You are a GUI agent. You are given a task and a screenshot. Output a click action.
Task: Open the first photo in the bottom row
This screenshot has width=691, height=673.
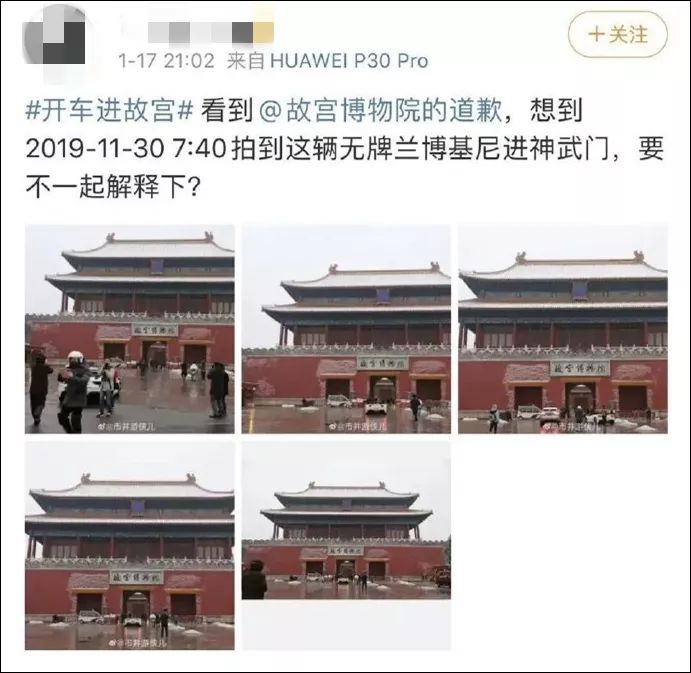point(130,546)
